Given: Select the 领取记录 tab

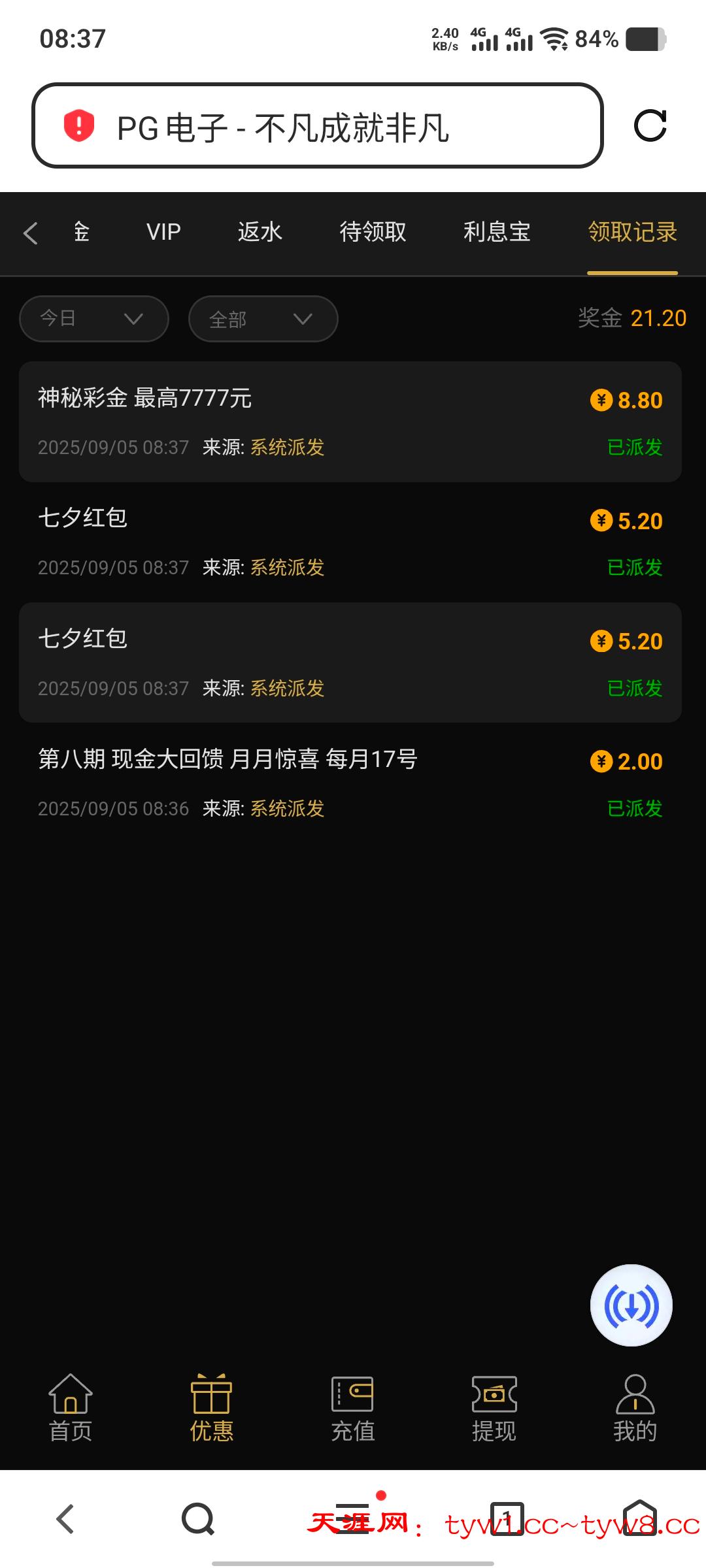Looking at the screenshot, I should 632,232.
